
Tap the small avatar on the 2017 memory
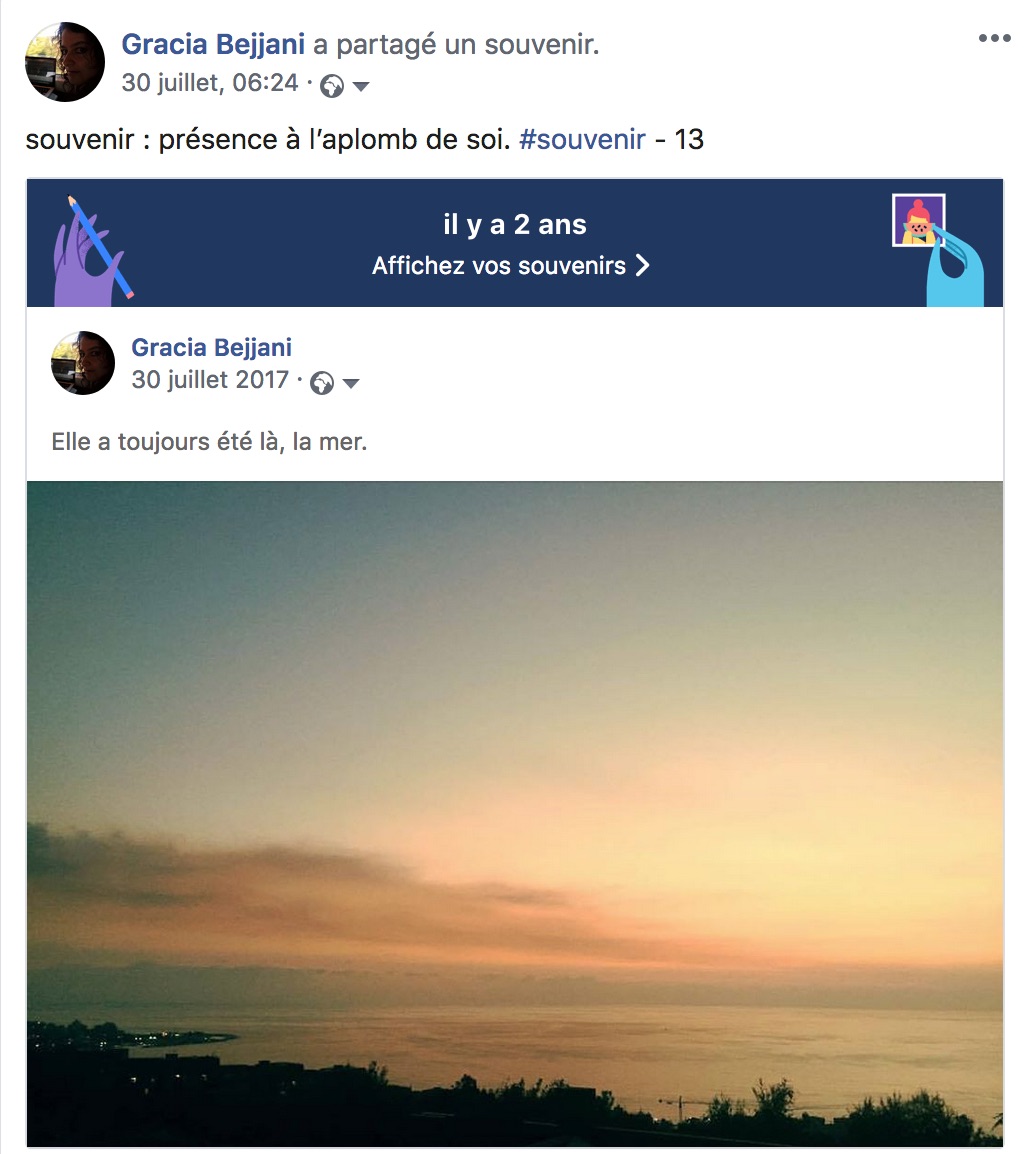tap(83, 363)
